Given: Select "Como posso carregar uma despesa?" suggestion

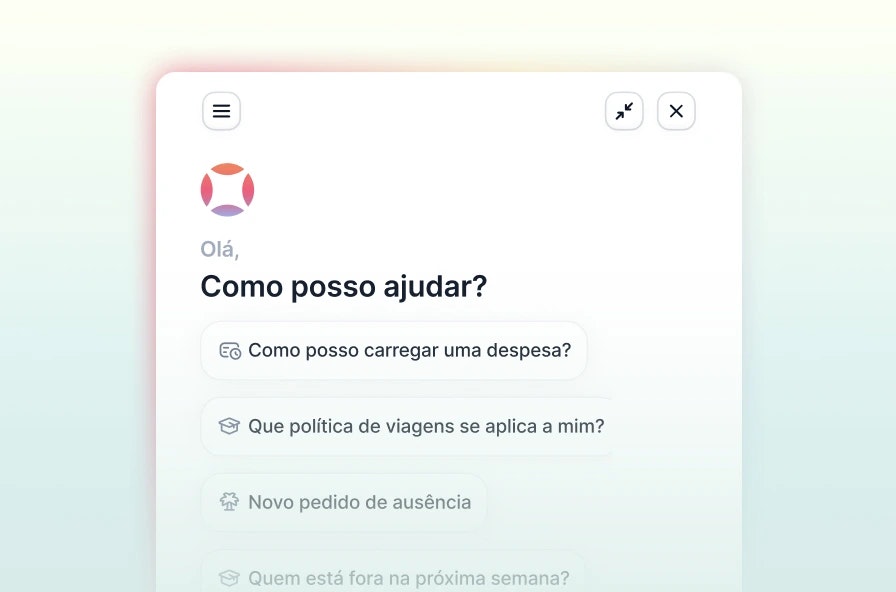Looking at the screenshot, I should (394, 351).
